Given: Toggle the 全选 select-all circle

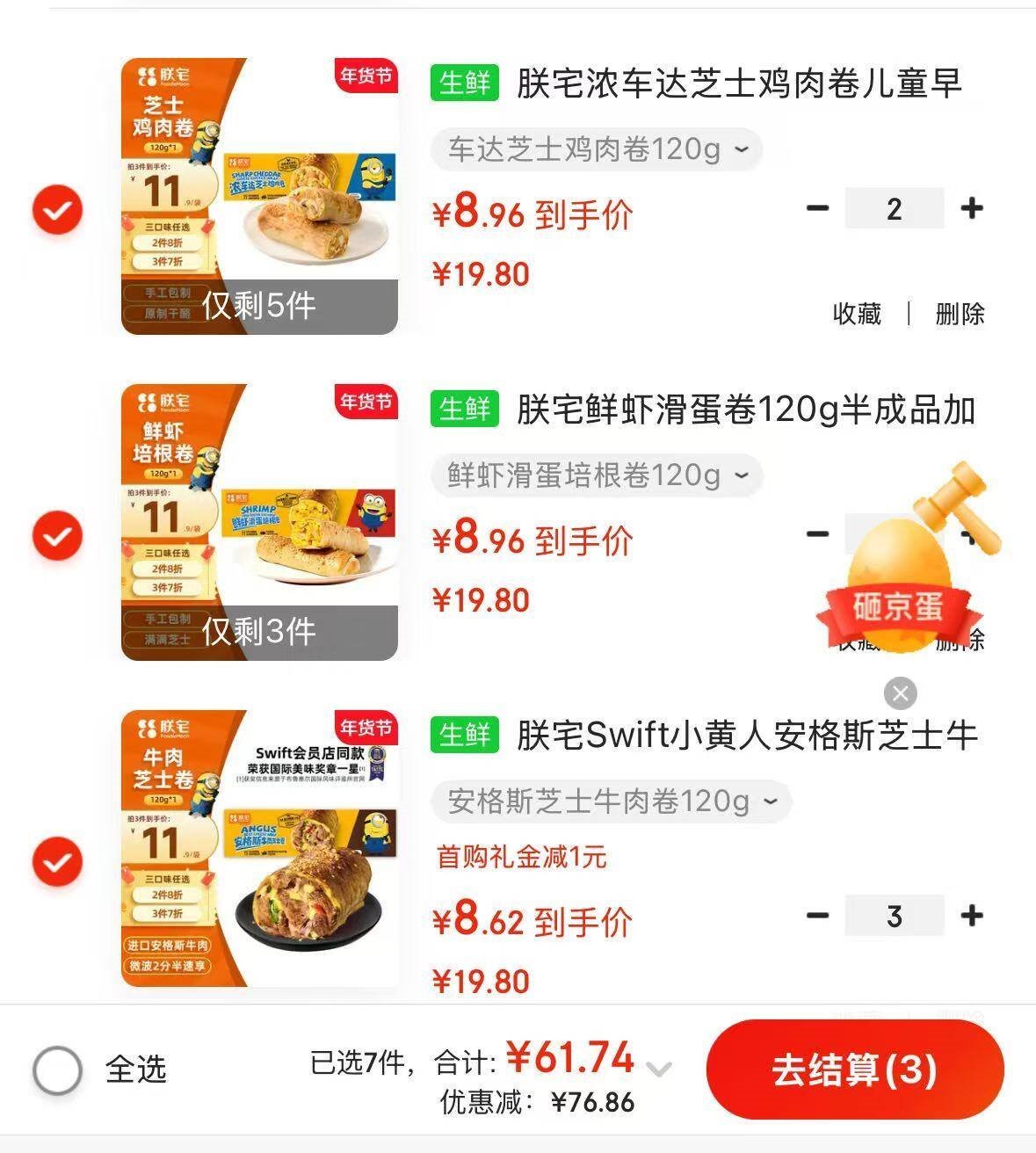Looking at the screenshot, I should click(x=58, y=1070).
